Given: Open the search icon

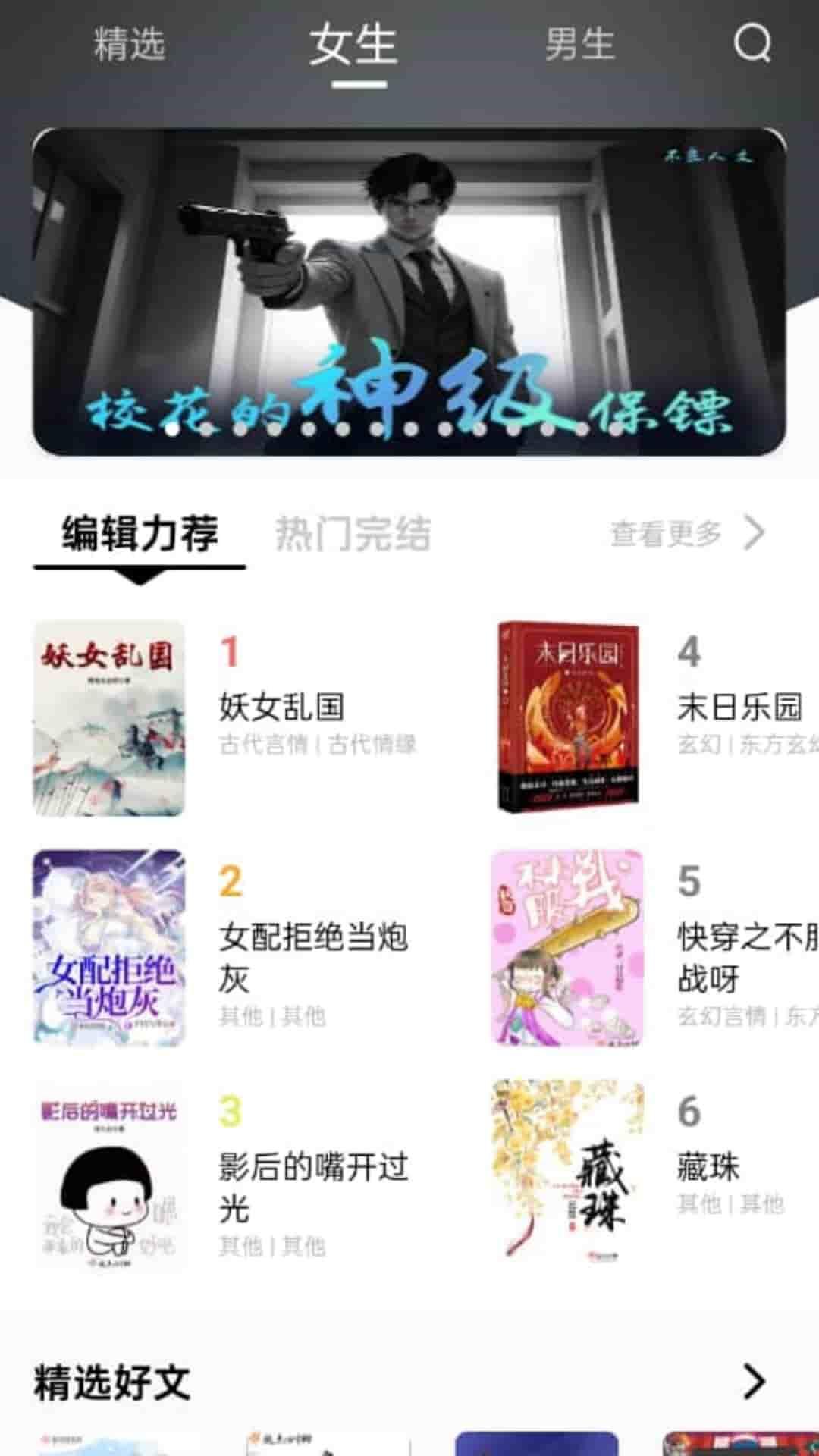Looking at the screenshot, I should click(752, 43).
